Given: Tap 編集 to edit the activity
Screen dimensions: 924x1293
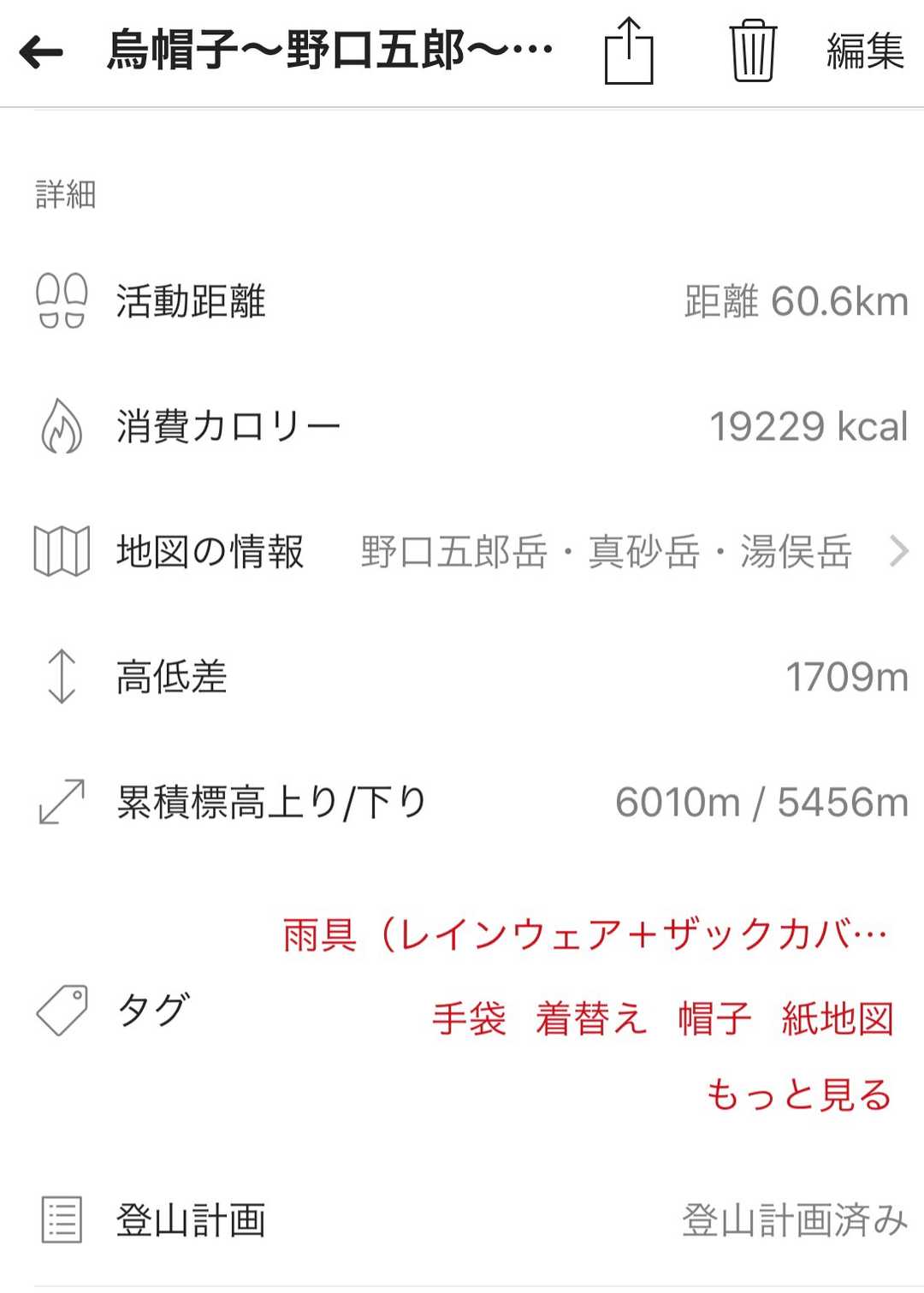Looking at the screenshot, I should pos(865,51).
